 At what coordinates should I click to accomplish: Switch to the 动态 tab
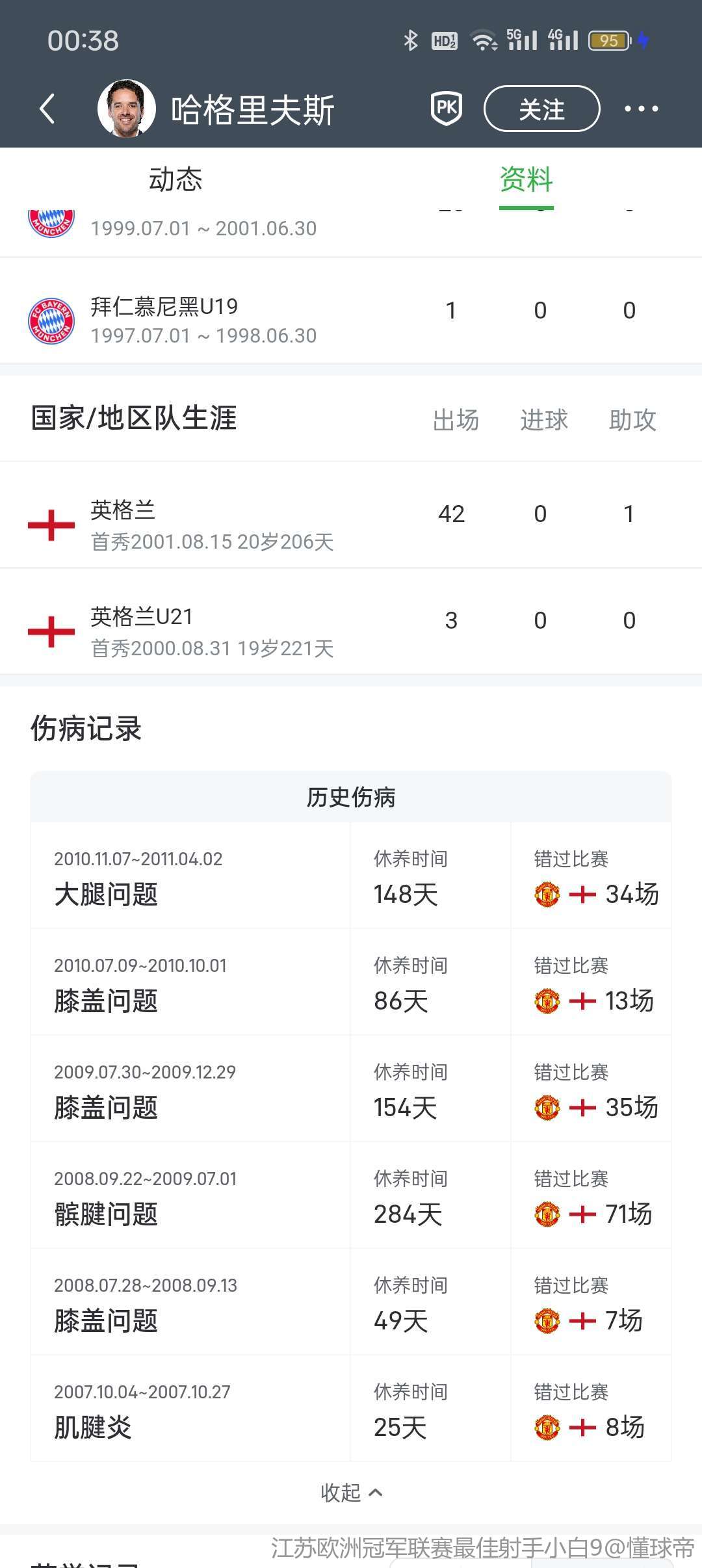[175, 179]
